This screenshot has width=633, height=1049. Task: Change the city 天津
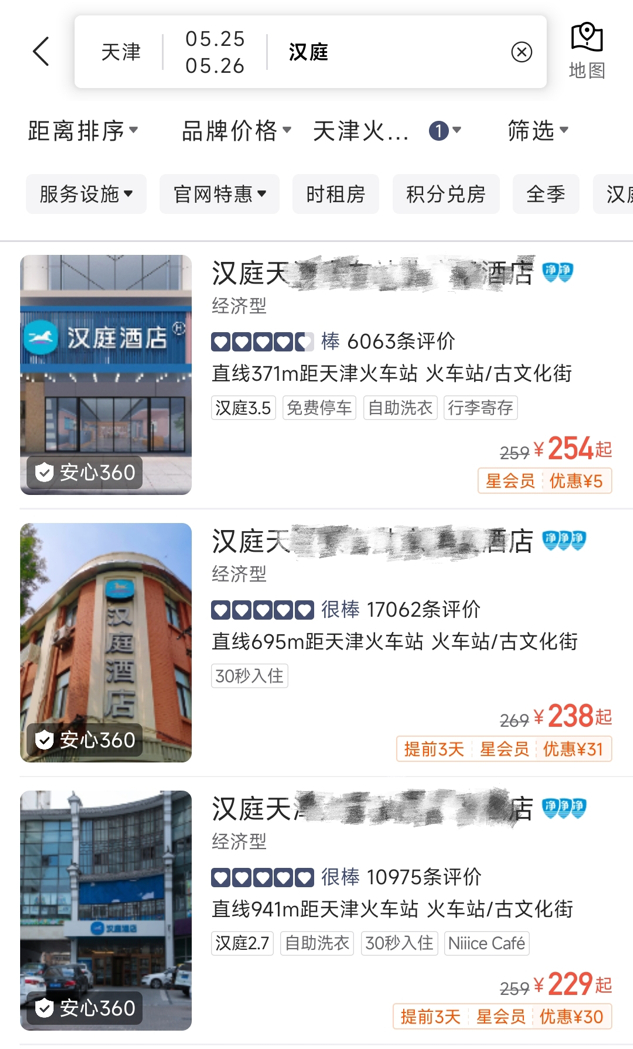pos(121,52)
